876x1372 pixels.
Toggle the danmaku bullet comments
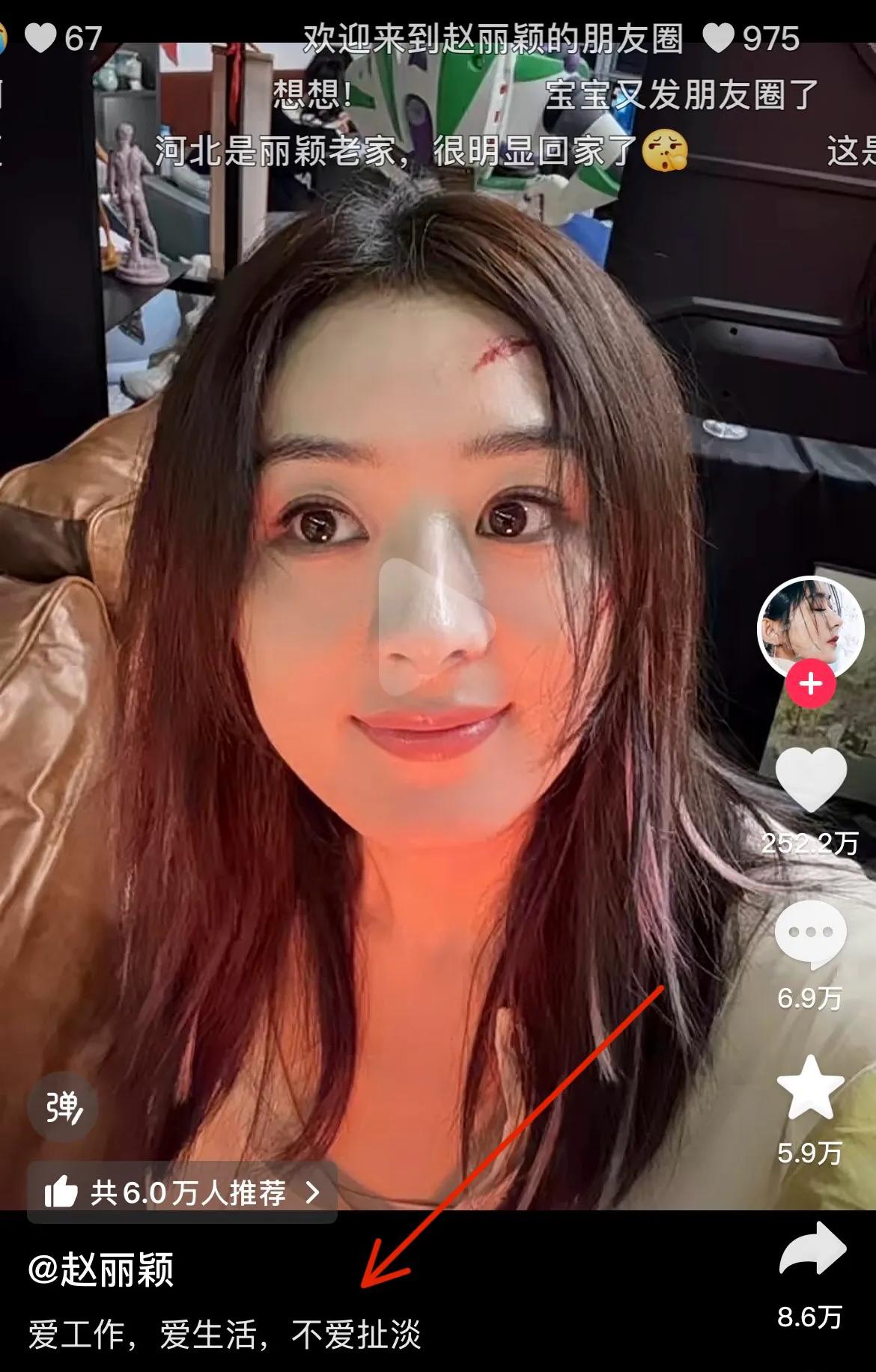[x=63, y=1107]
